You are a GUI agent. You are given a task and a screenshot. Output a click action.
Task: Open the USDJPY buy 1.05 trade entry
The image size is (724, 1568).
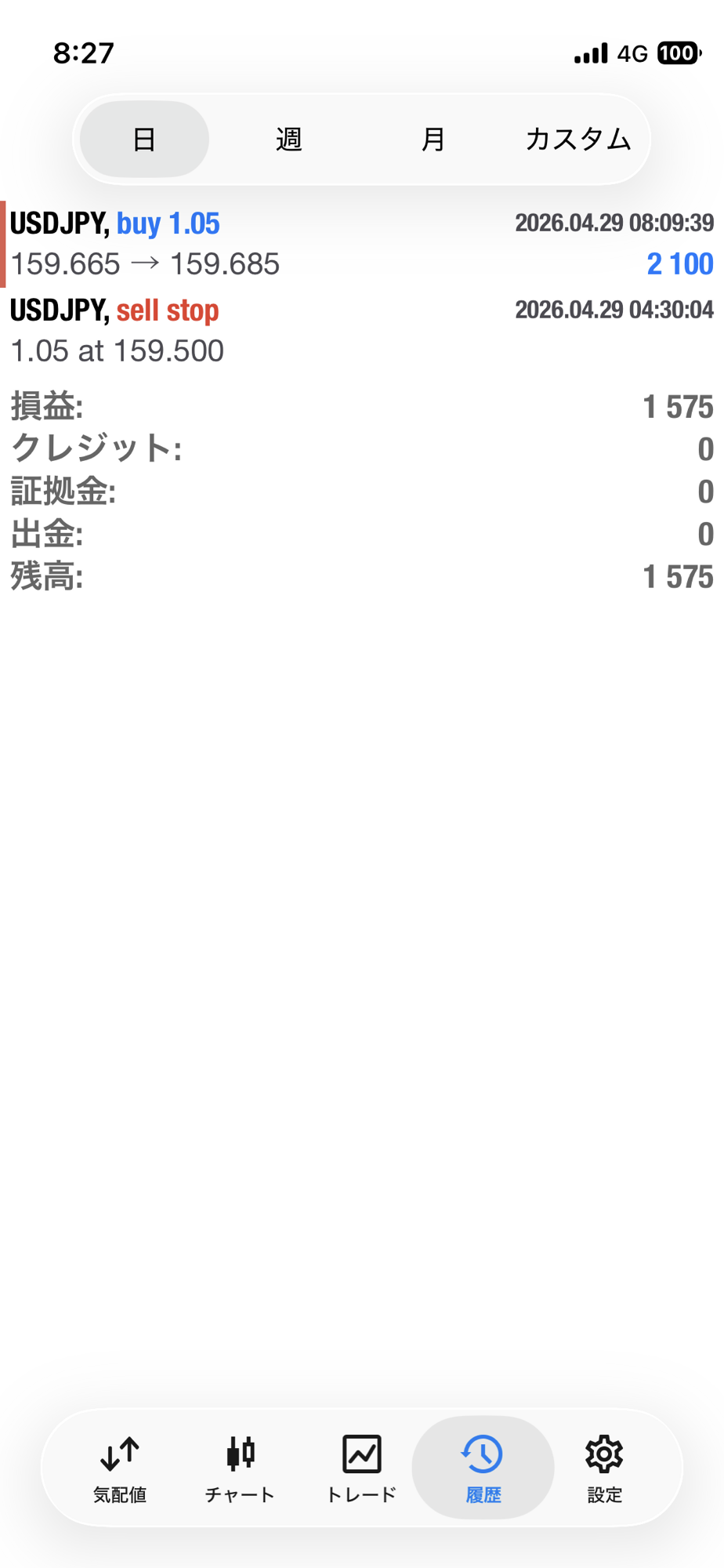pyautogui.click(x=360, y=244)
